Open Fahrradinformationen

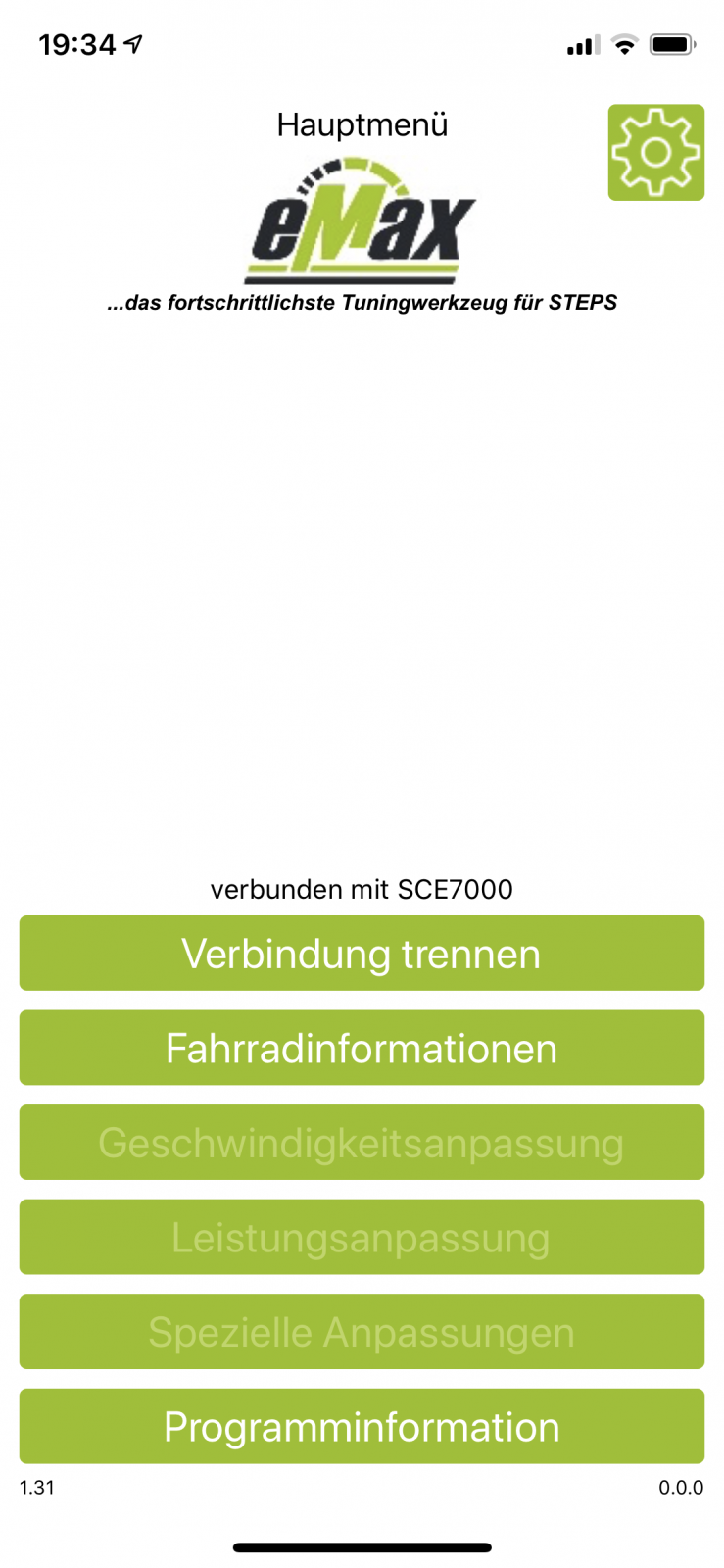tap(362, 1048)
